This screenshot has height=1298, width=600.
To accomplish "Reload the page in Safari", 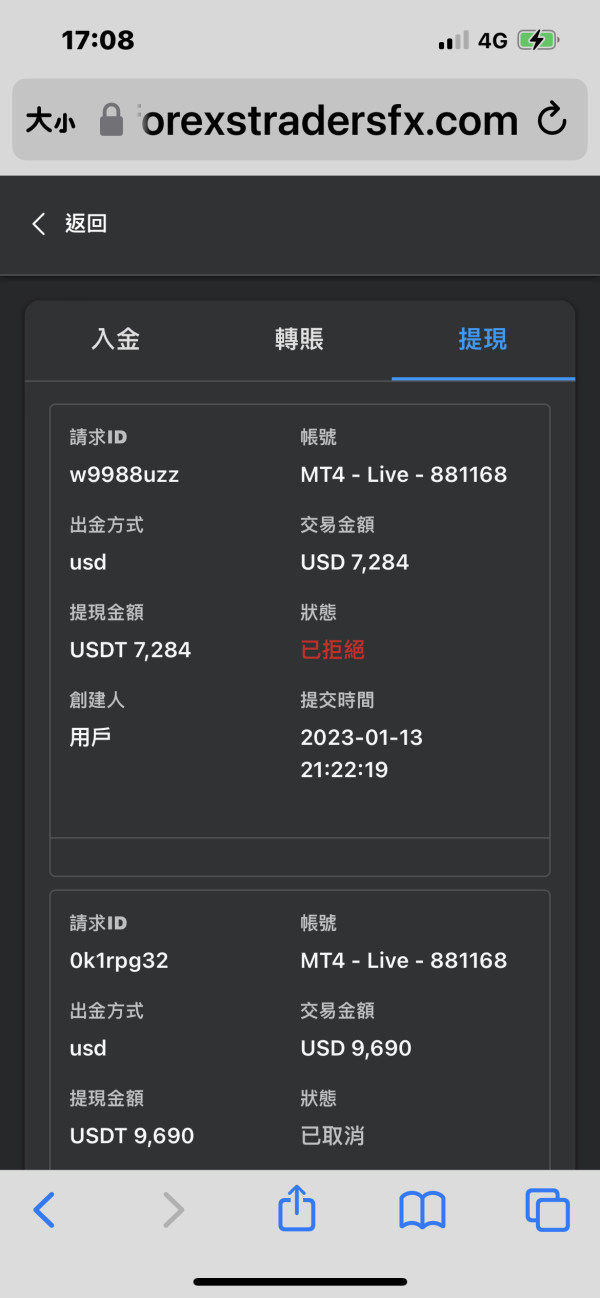I will coord(551,120).
